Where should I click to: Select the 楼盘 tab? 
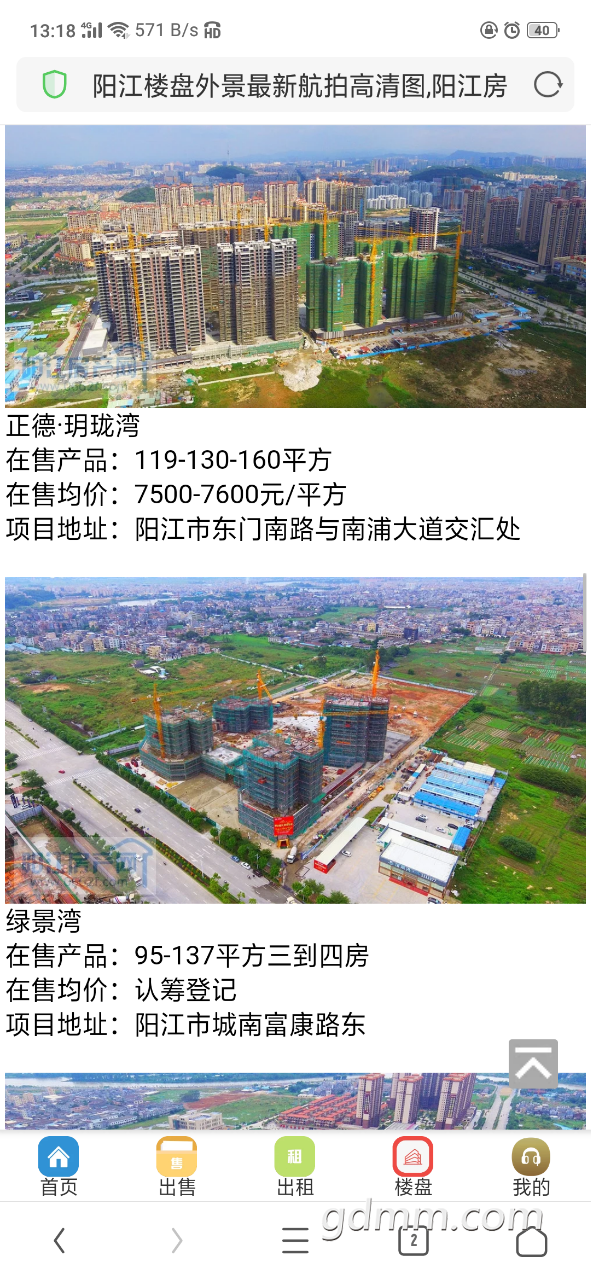point(413,1167)
